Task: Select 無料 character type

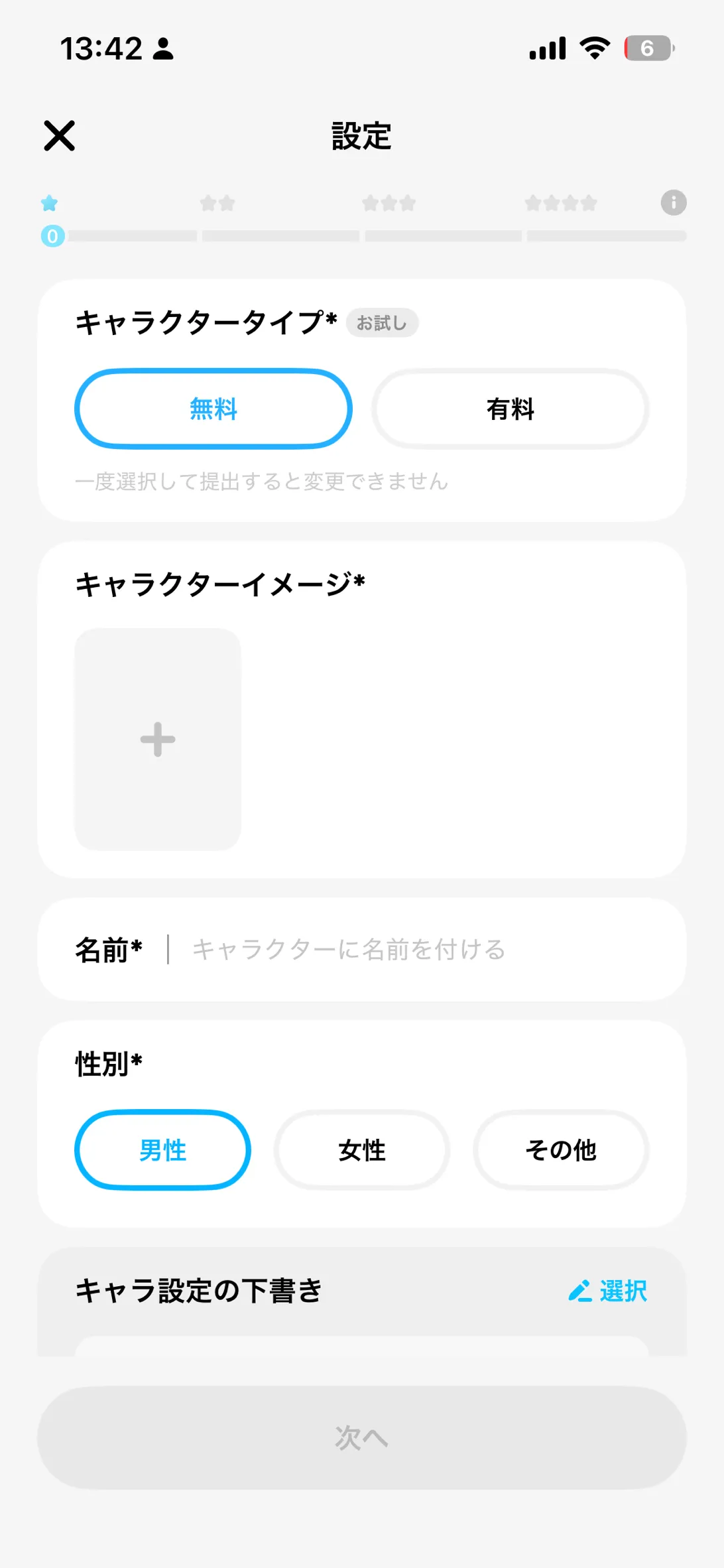Action: pos(213,409)
